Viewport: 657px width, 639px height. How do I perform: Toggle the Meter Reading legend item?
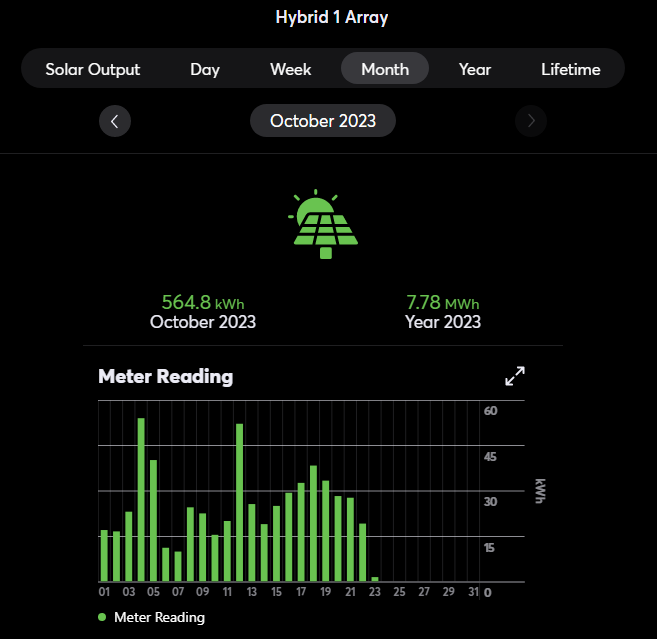coord(152,617)
